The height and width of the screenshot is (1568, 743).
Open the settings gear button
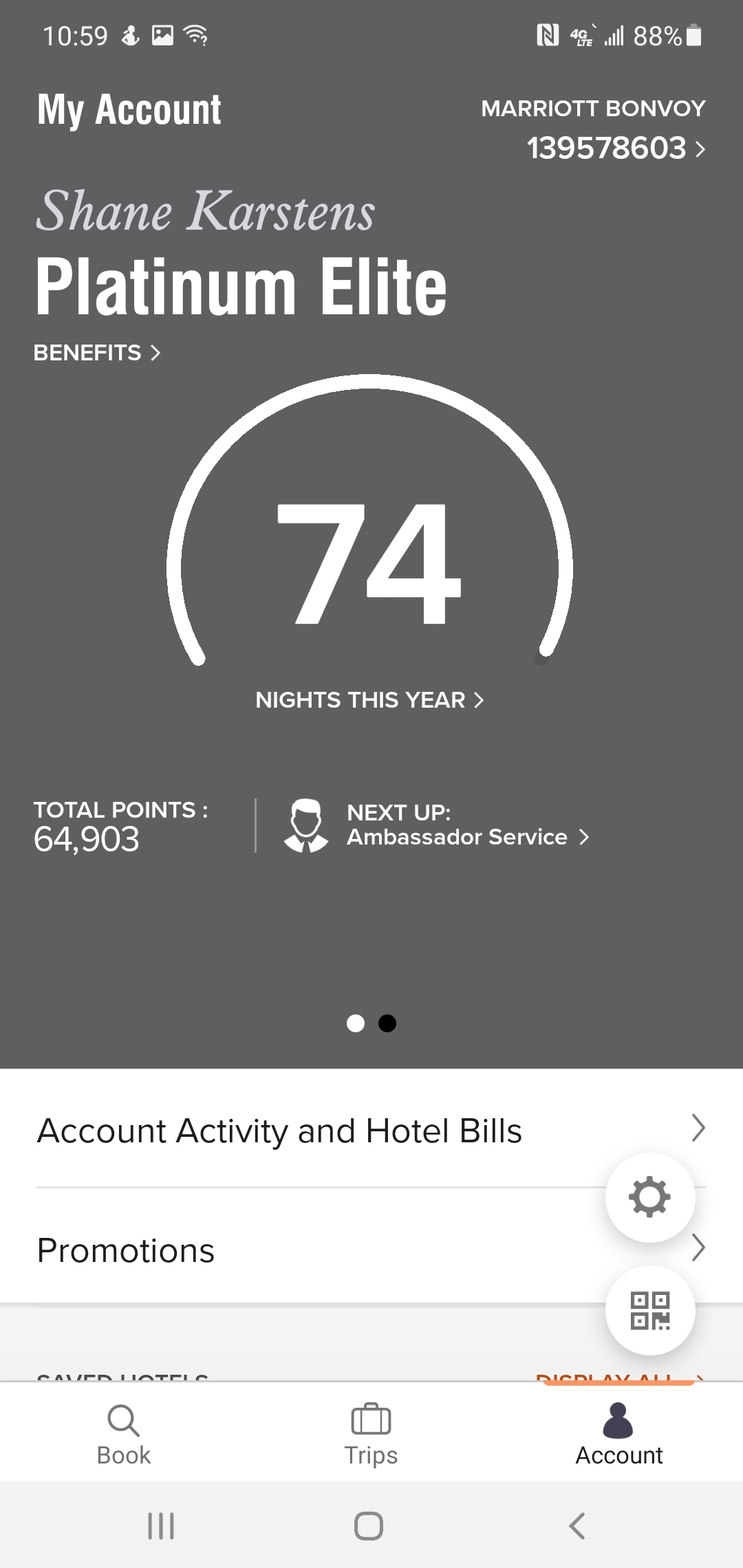pyautogui.click(x=650, y=1197)
